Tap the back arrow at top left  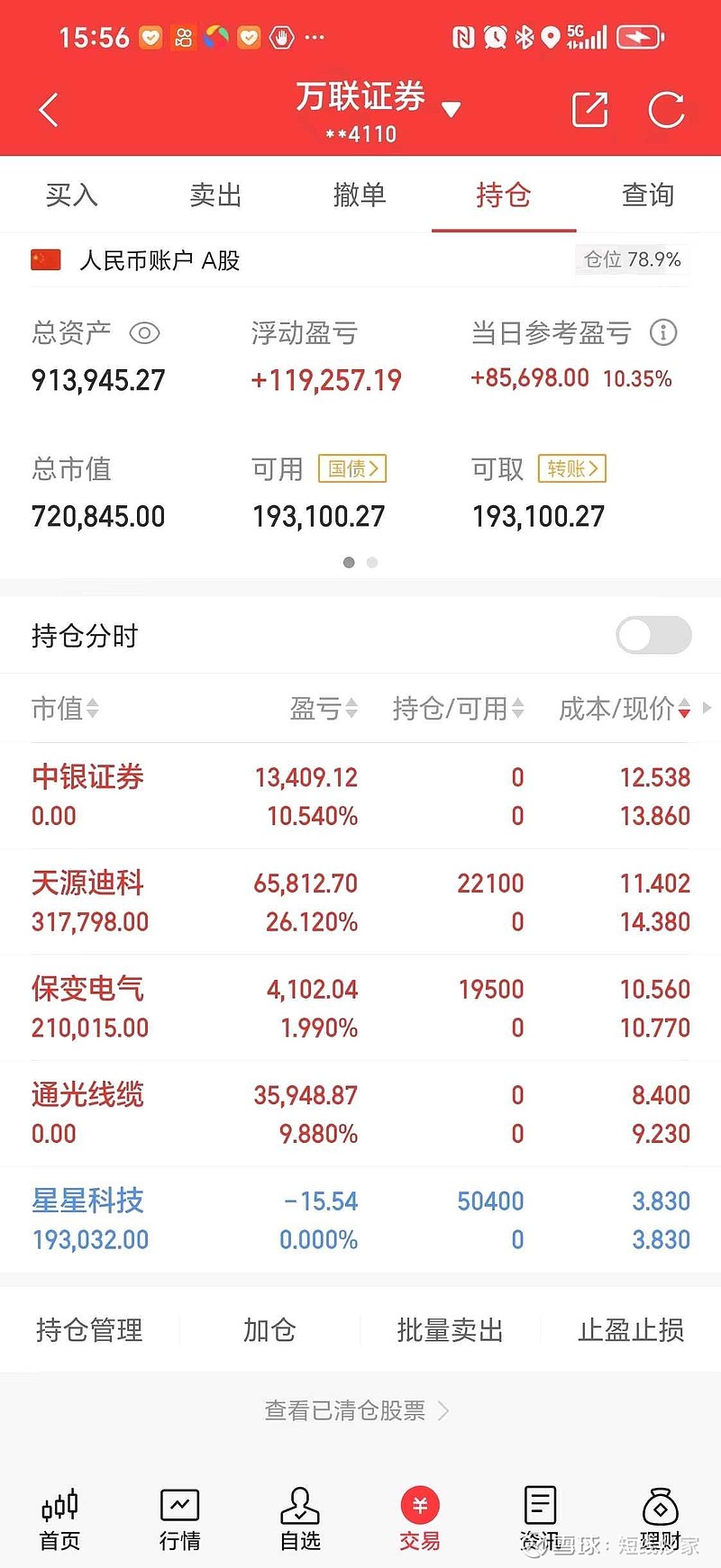coord(47,108)
